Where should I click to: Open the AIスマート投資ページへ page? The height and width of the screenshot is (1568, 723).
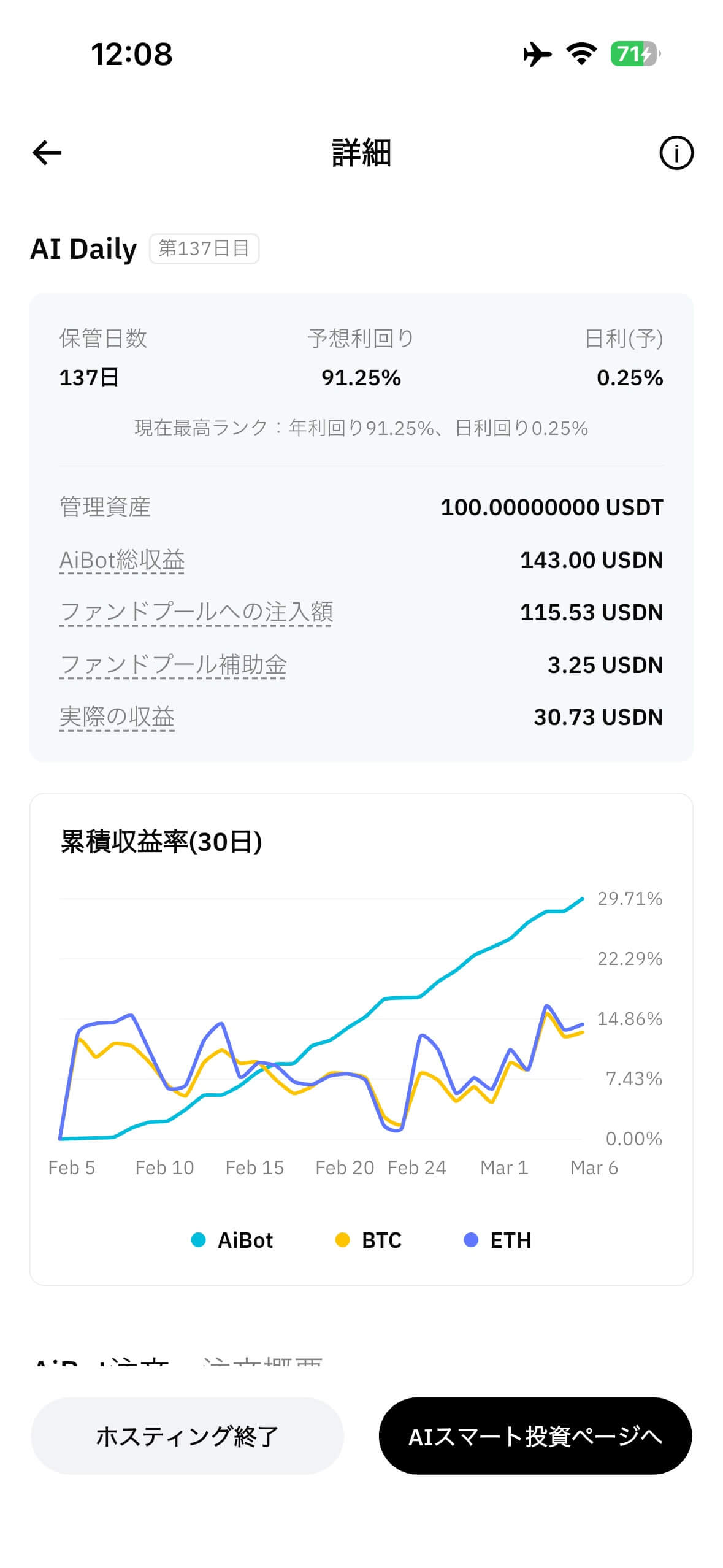[536, 1436]
